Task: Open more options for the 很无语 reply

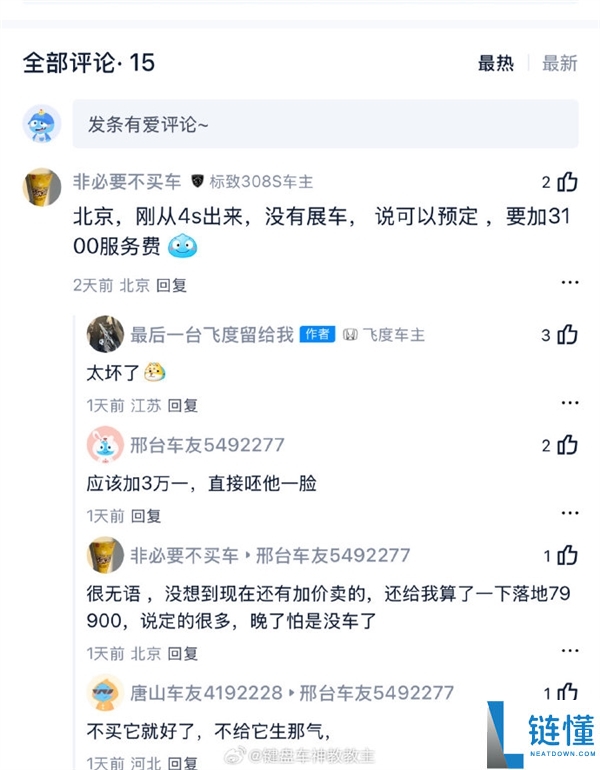Action: (569, 652)
